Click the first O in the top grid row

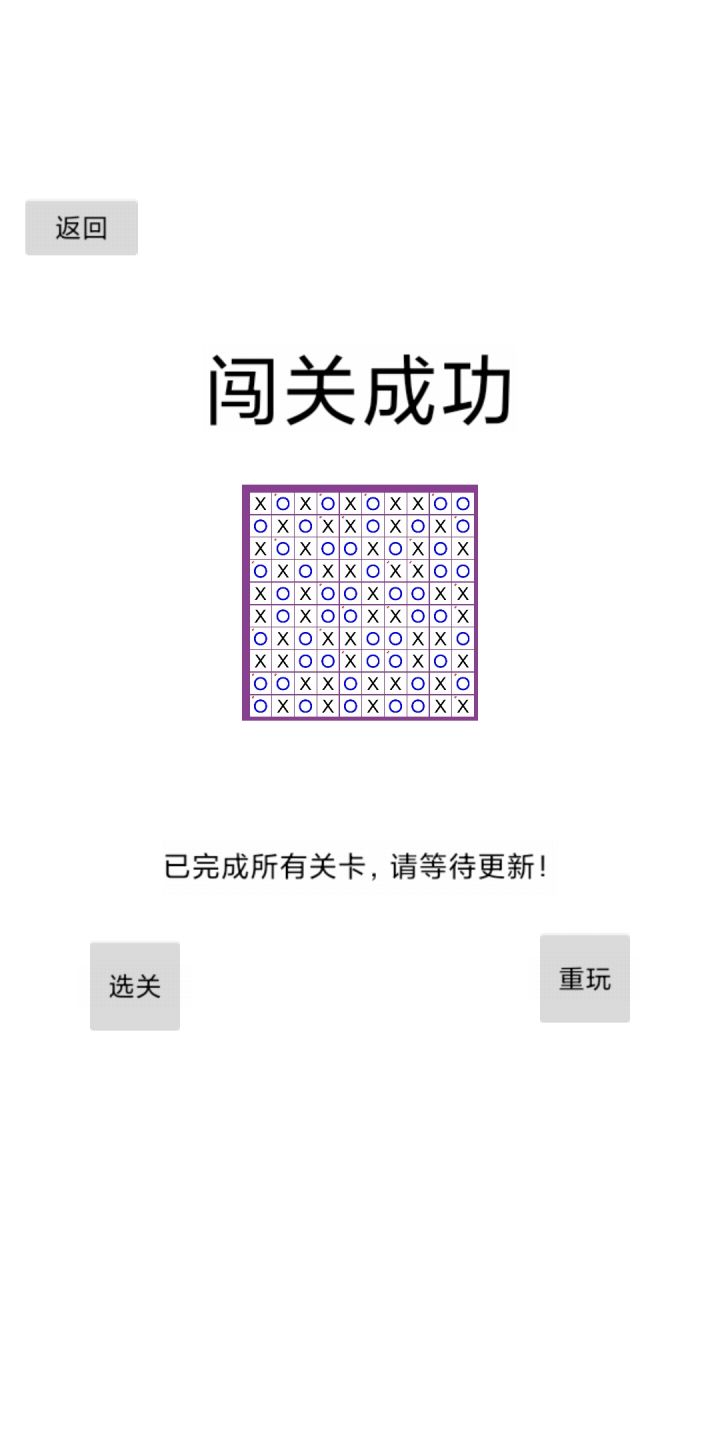click(281, 503)
